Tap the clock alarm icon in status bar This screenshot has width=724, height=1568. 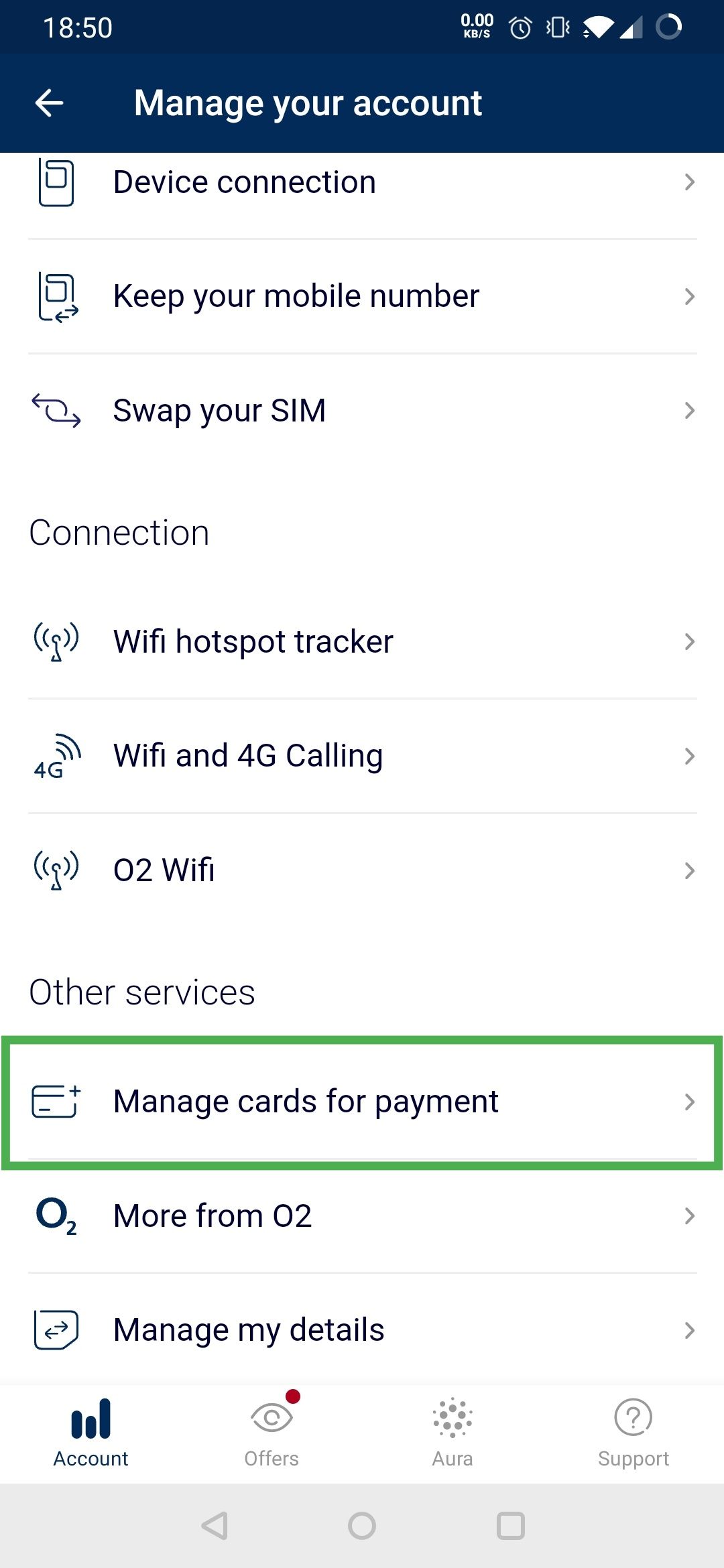520,27
